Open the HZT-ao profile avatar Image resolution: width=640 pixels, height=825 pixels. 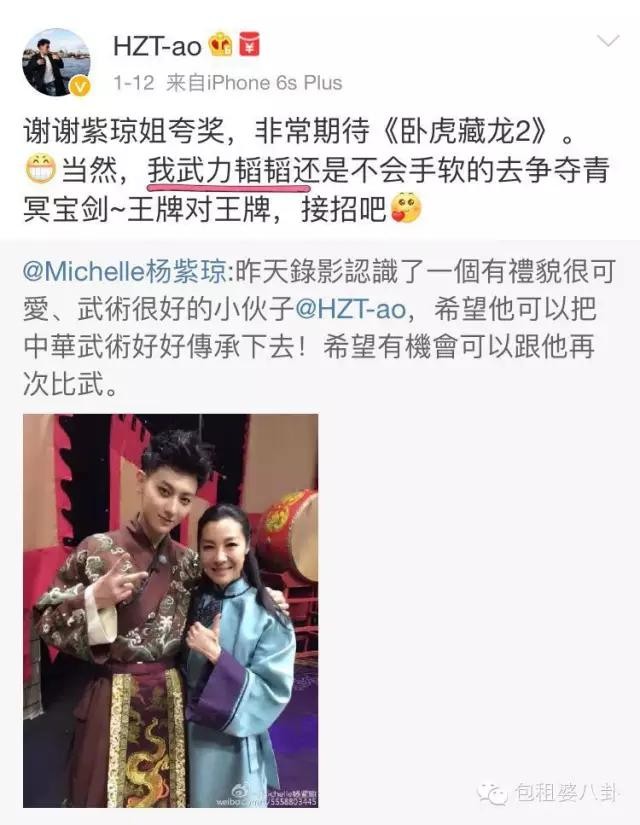(56, 62)
